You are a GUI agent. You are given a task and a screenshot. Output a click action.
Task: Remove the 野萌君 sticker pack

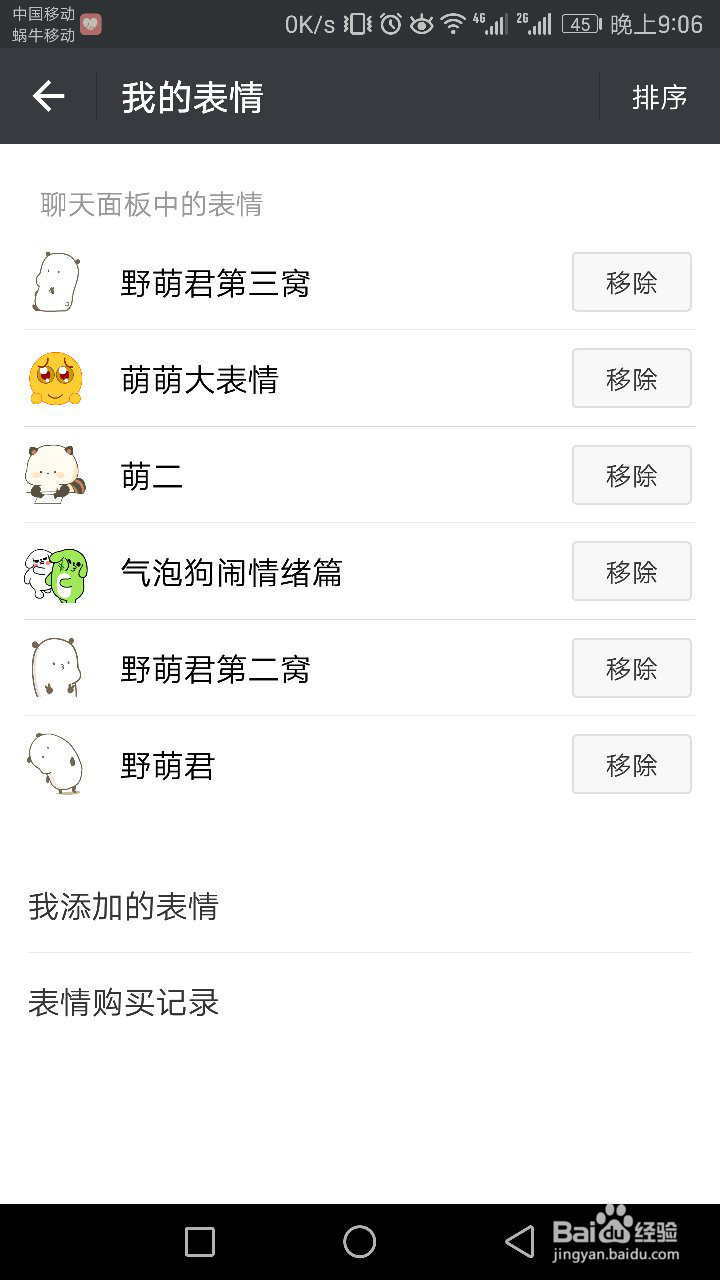coord(631,764)
